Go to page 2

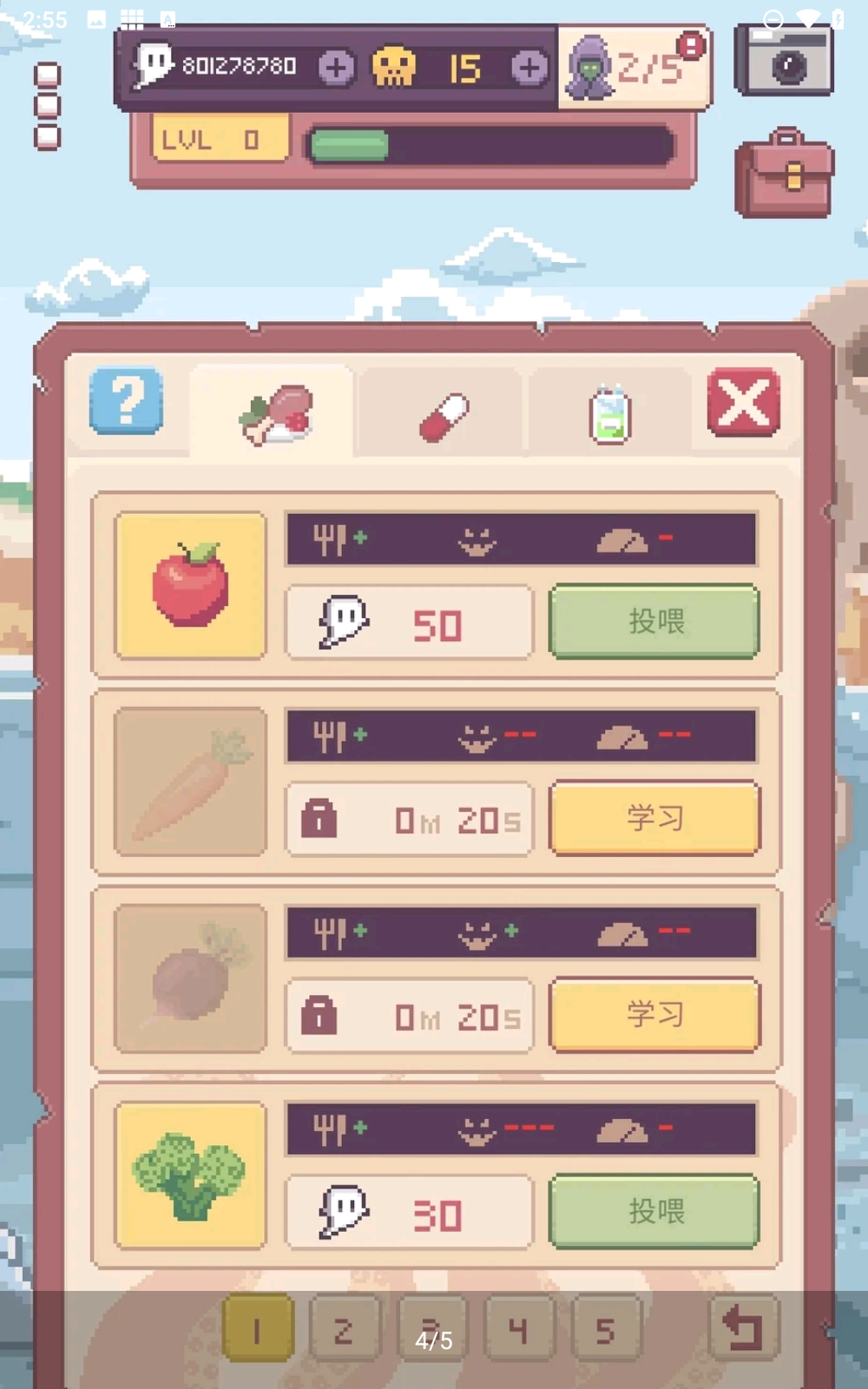click(345, 1329)
